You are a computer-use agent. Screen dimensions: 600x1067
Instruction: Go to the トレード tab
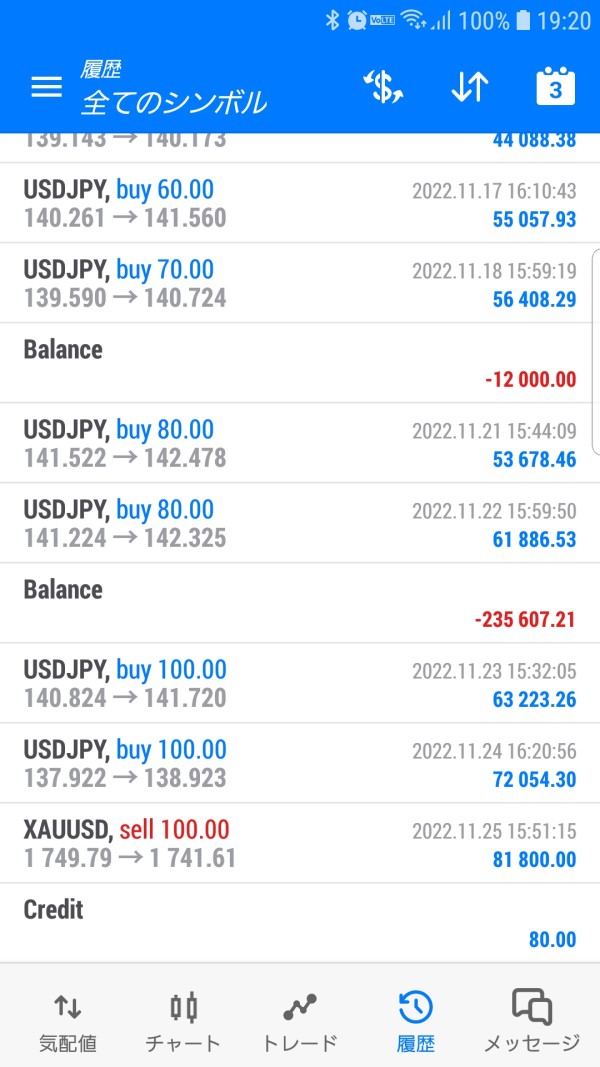[300, 1022]
